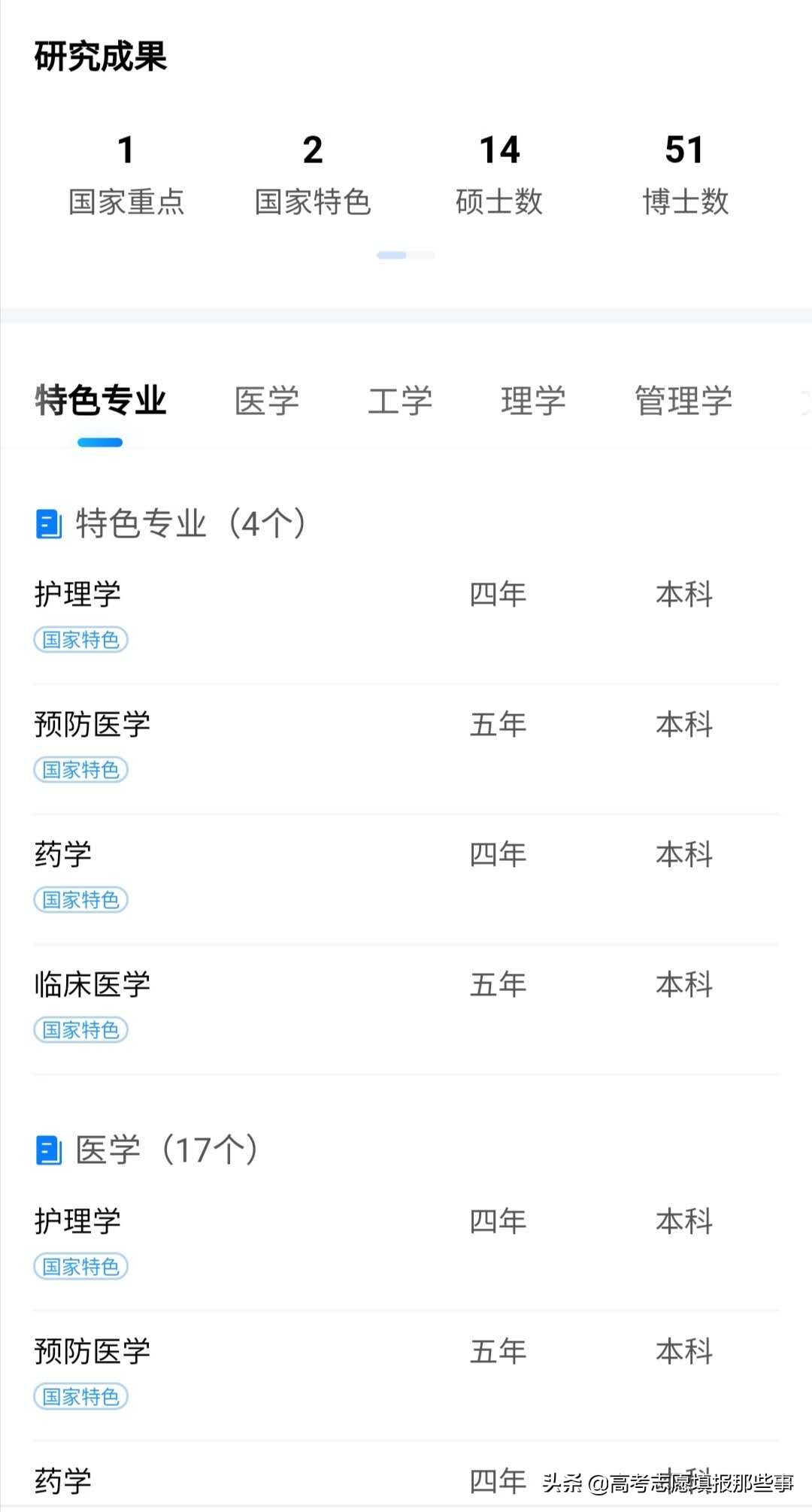Viewport: 812px width, 1512px height.
Task: Open 护理学 entry under the 医学 section
Action: click(77, 1219)
